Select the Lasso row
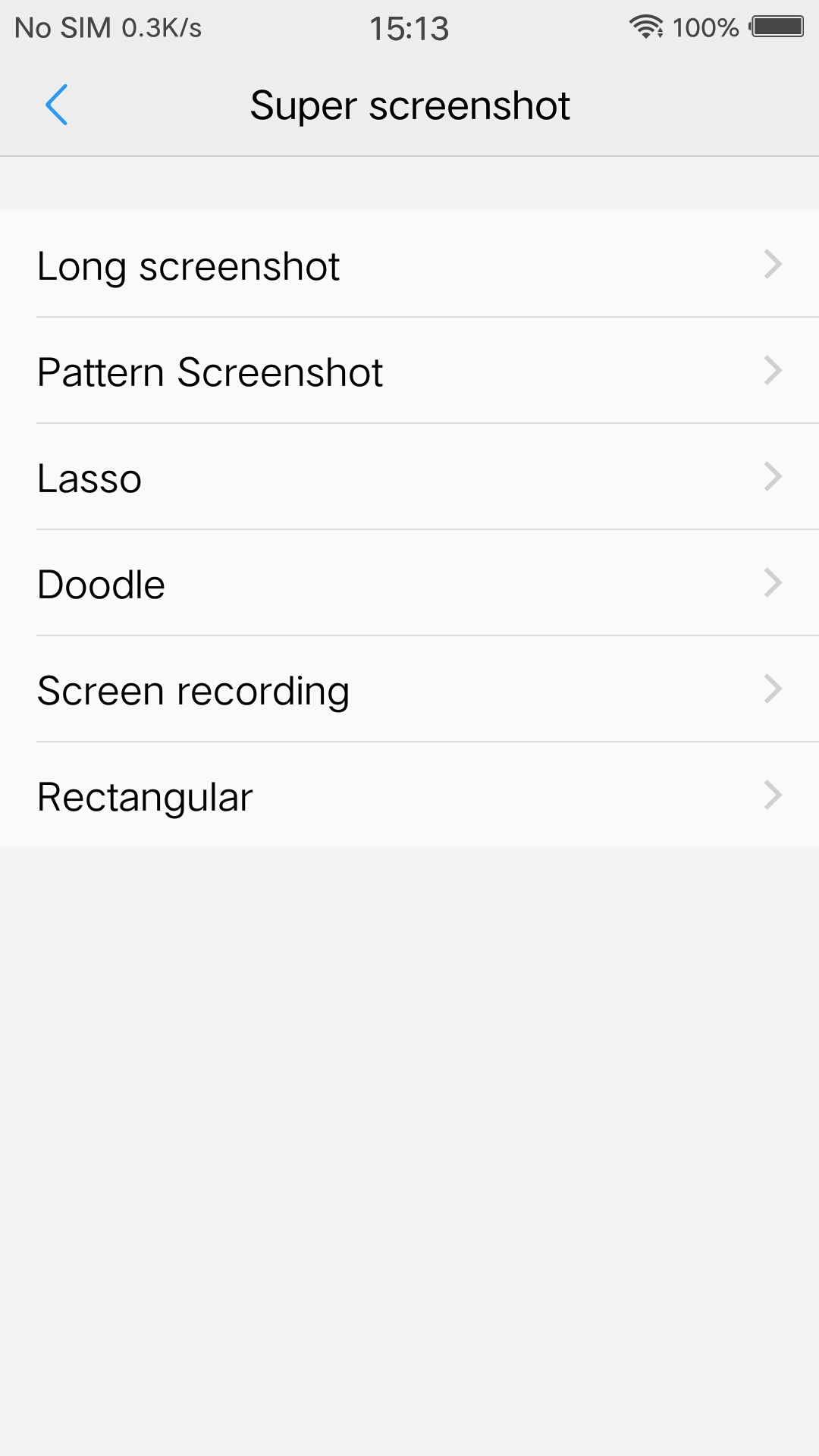 coord(409,477)
